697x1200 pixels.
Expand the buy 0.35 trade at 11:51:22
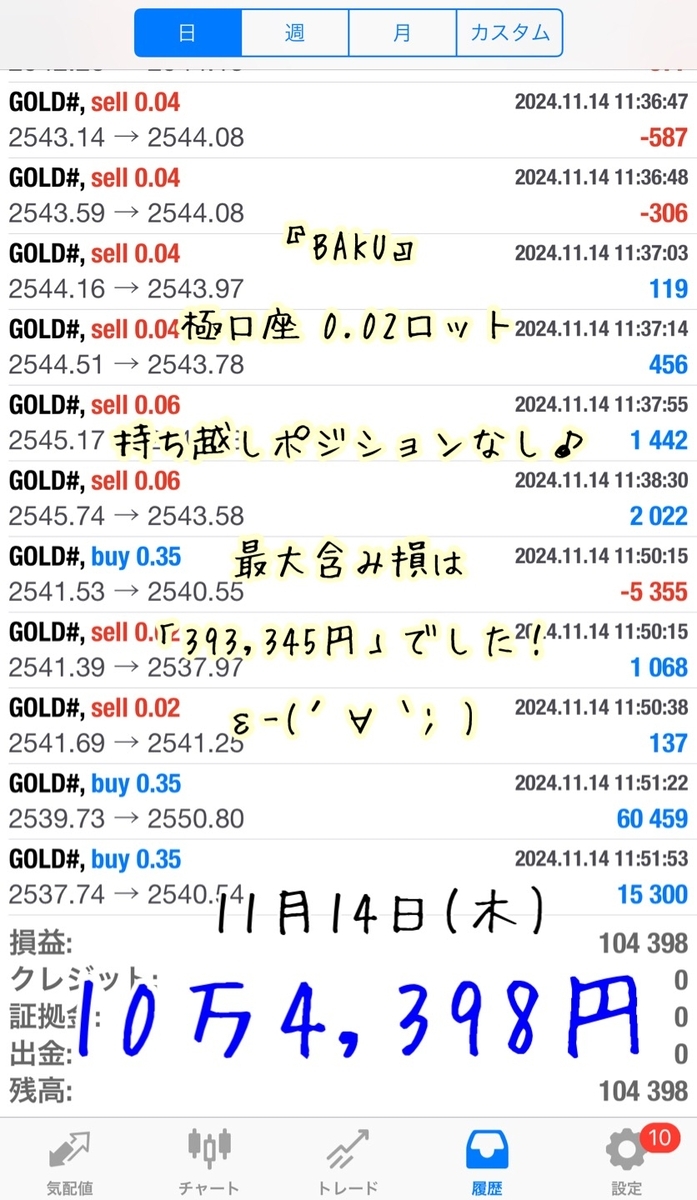pyautogui.click(x=348, y=801)
